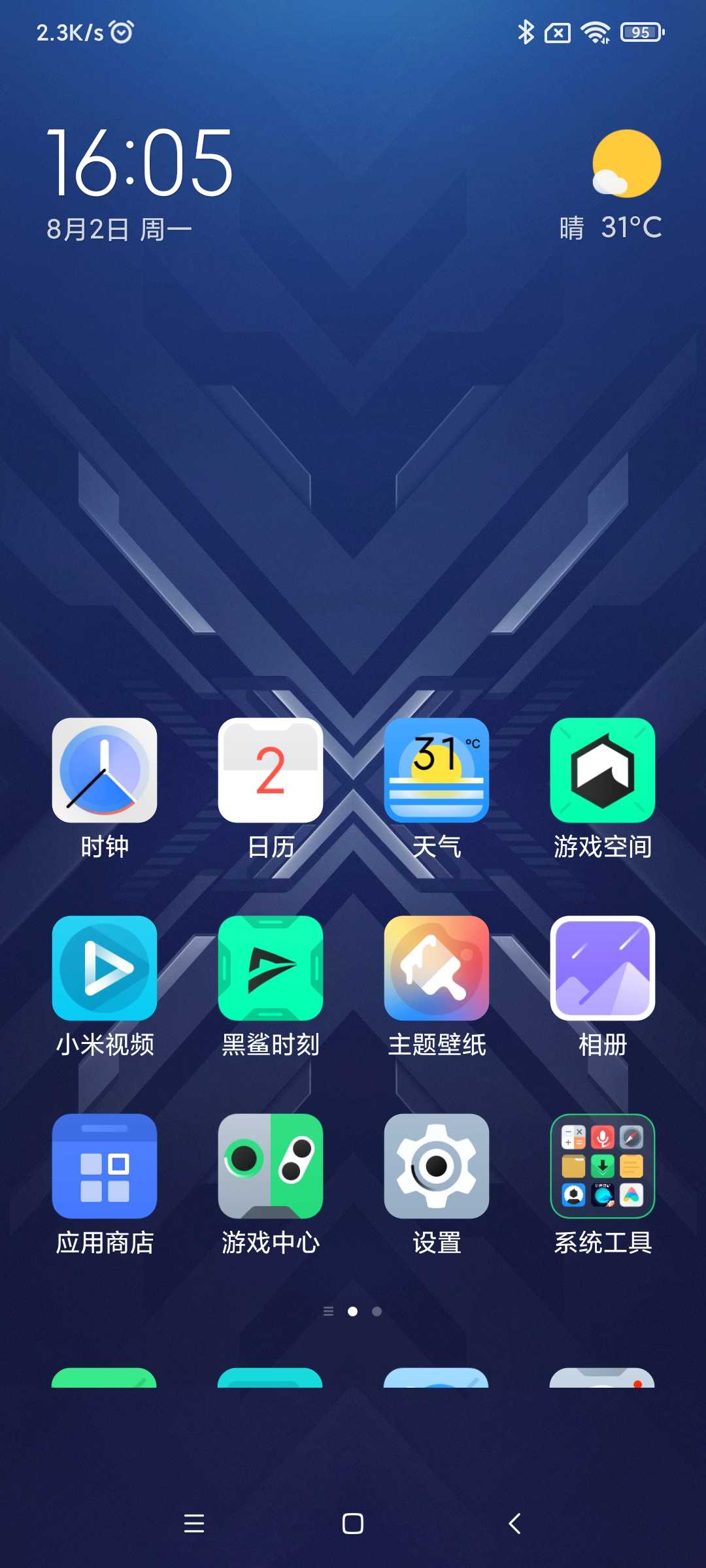Screen dimensions: 706x1568
Task: Open recent apps from navigation bar
Action: coord(194,1523)
